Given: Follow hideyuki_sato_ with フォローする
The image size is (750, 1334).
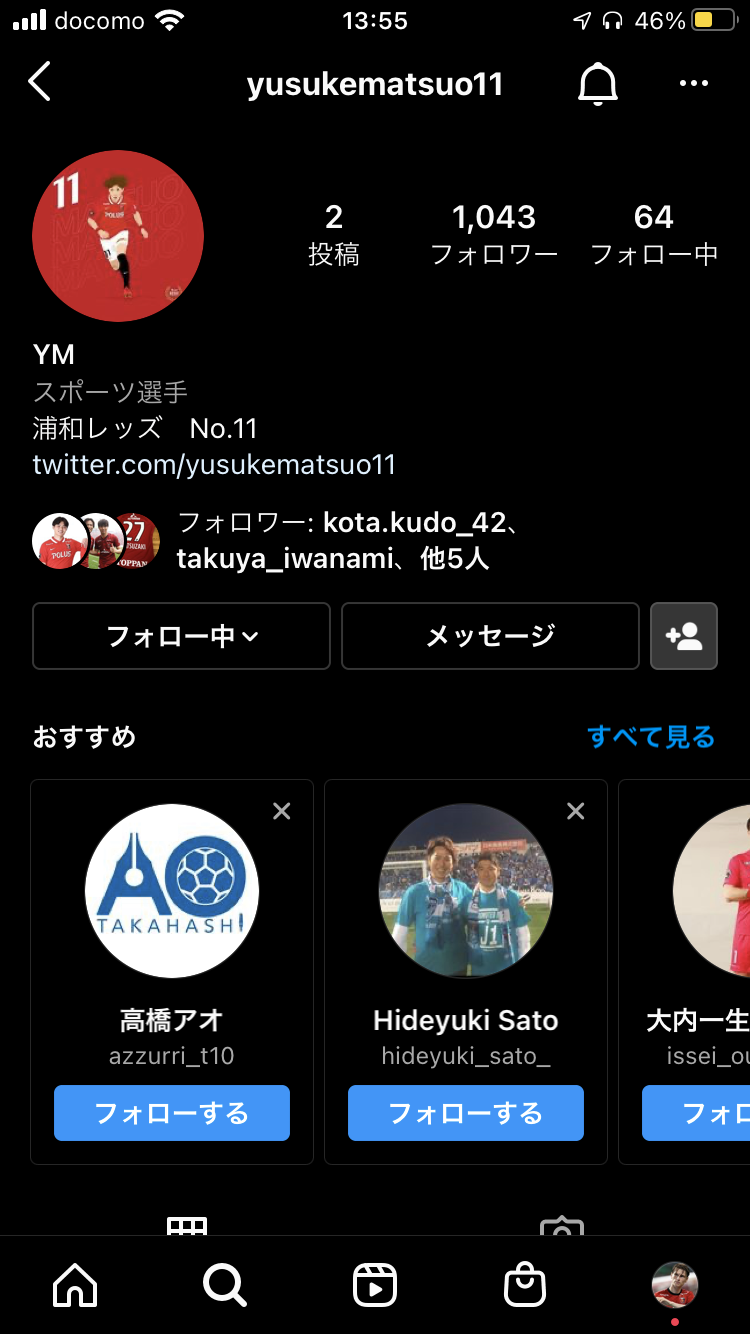Looking at the screenshot, I should (x=466, y=1113).
